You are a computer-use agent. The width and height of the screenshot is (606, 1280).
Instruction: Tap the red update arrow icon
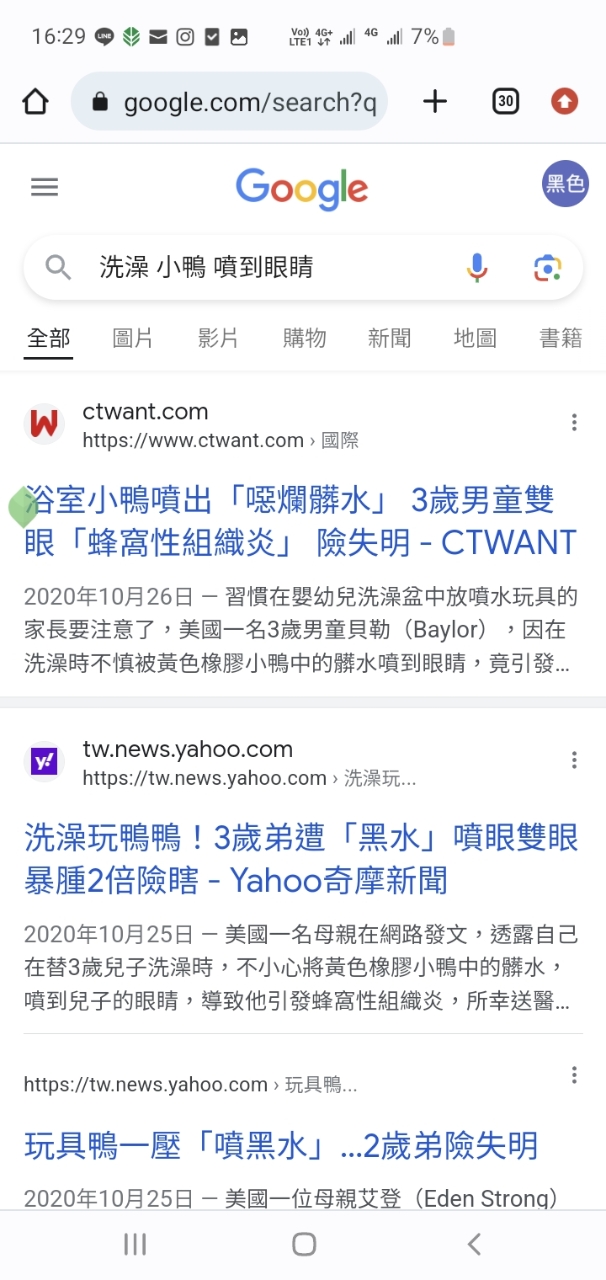[565, 101]
